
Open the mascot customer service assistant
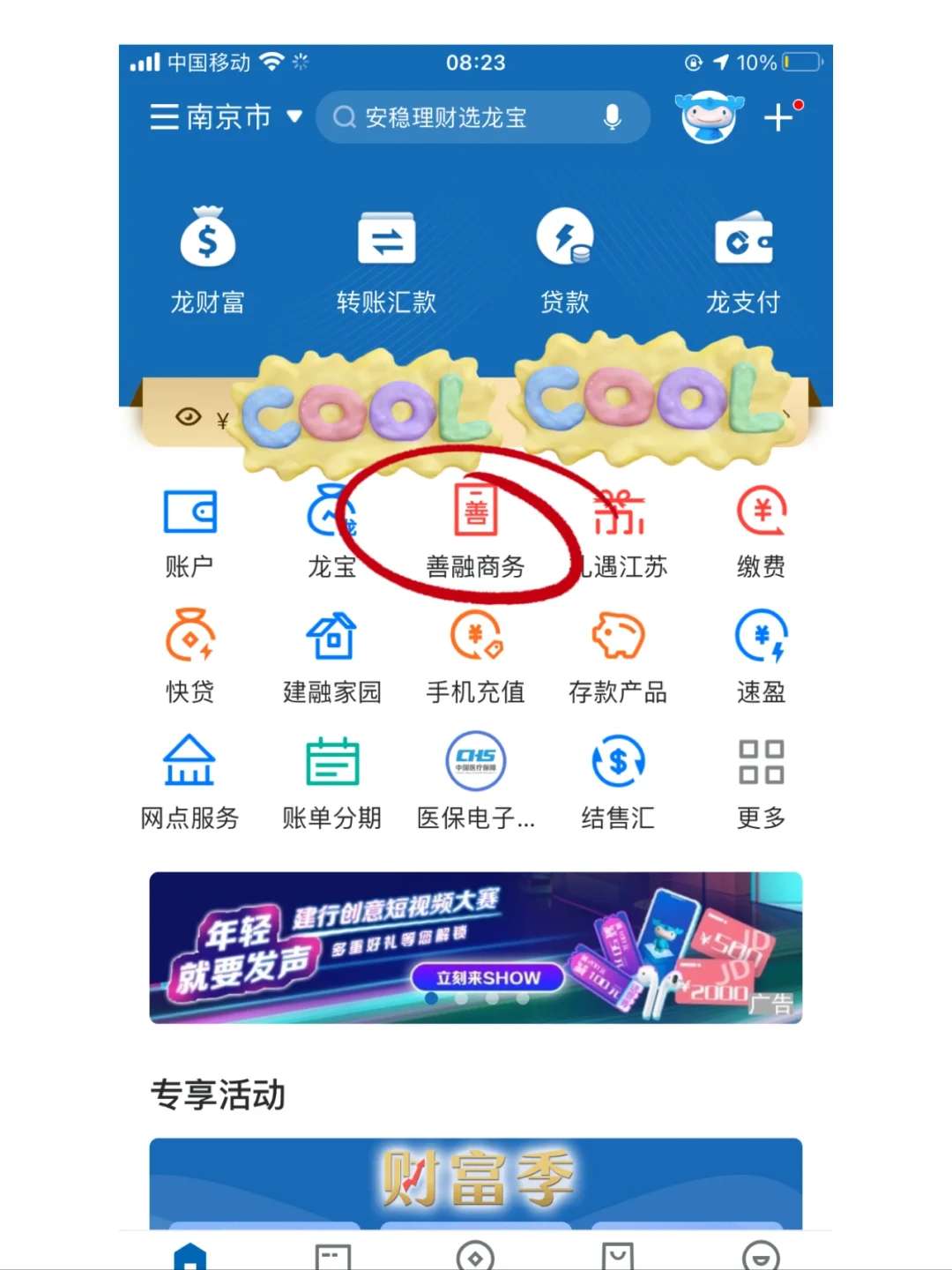click(x=709, y=117)
